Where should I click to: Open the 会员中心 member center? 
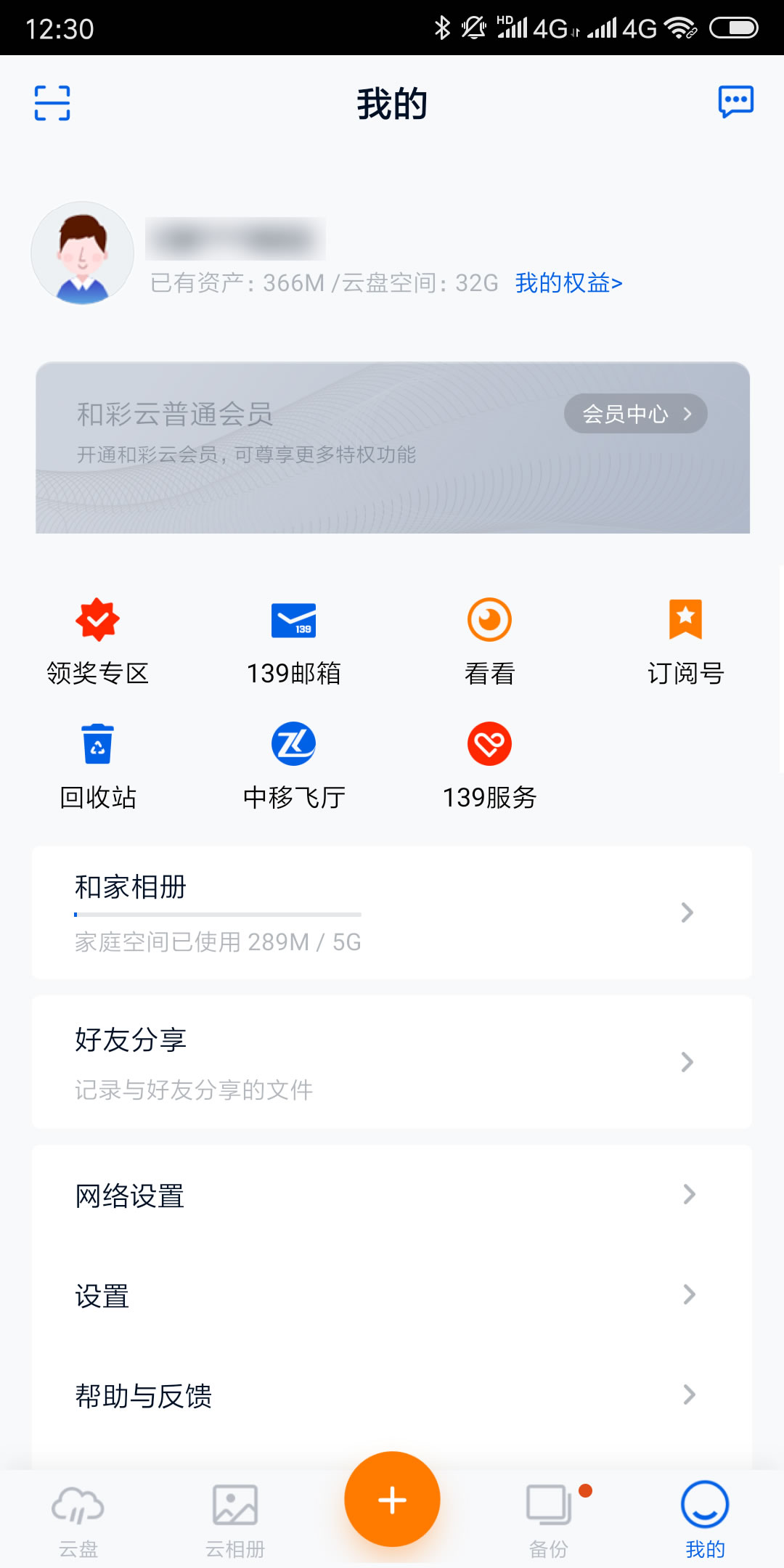(635, 413)
